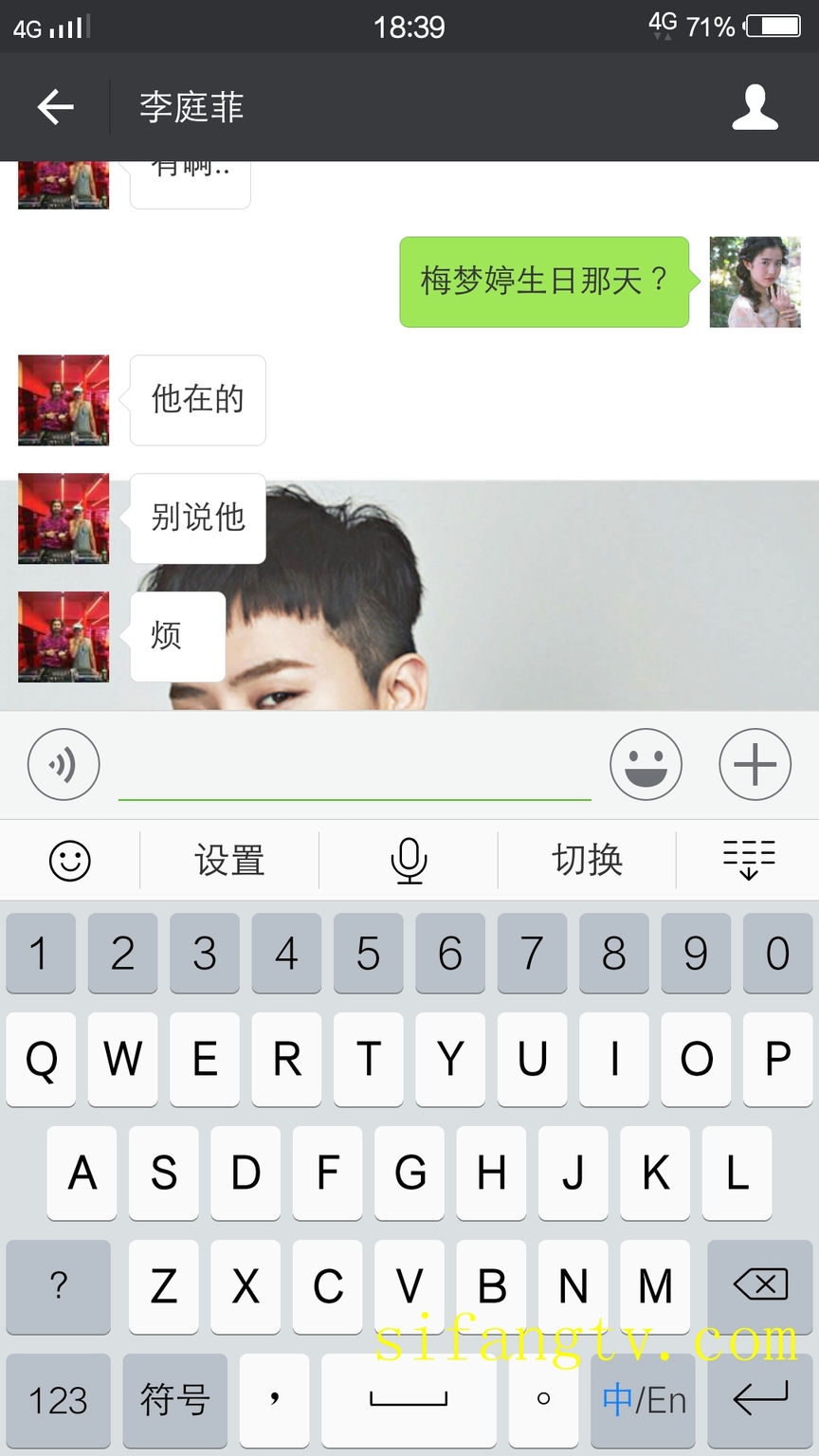Open the 符号 symbols keyboard
819x1456 pixels.
pos(174,1399)
